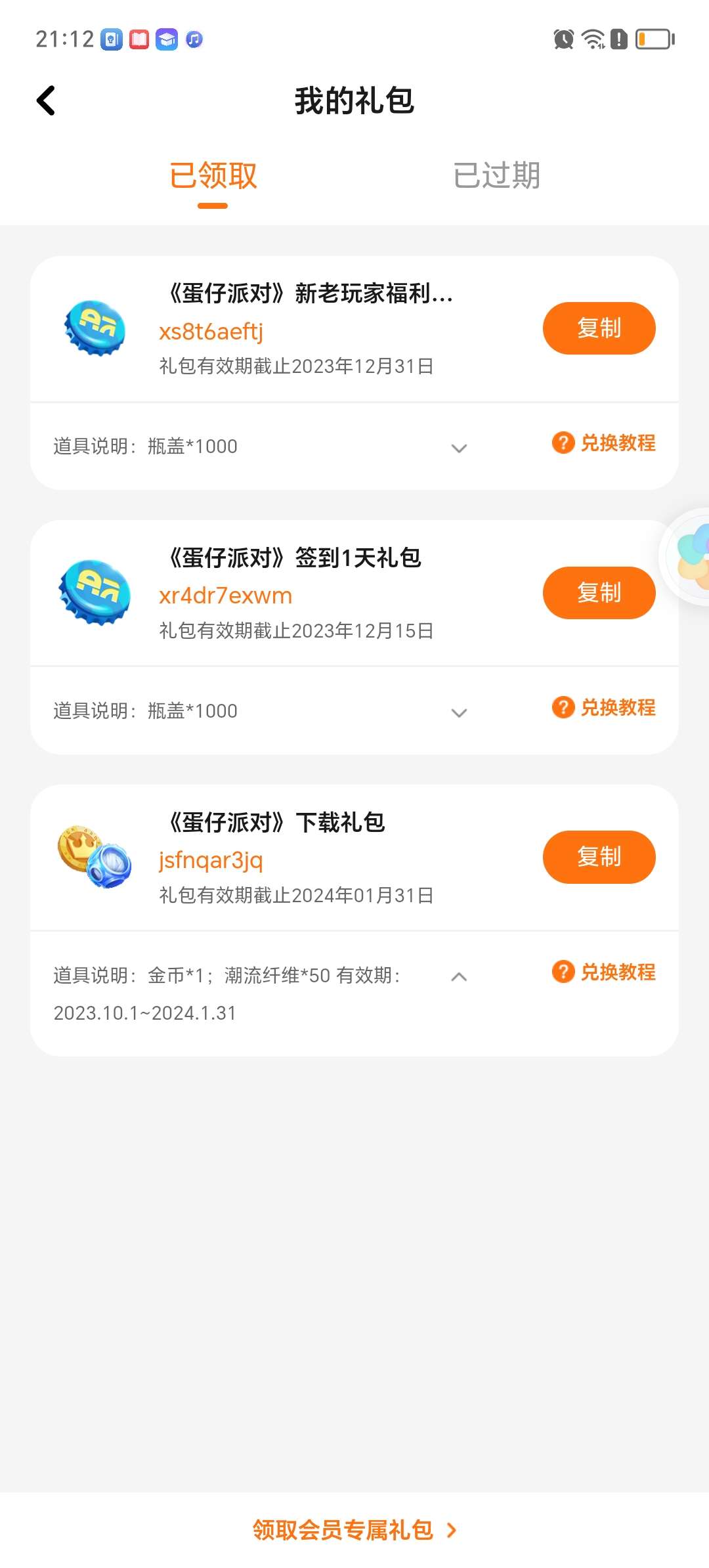
Task: Open 兑换教程 for 签到1天礼包
Action: coord(604,708)
